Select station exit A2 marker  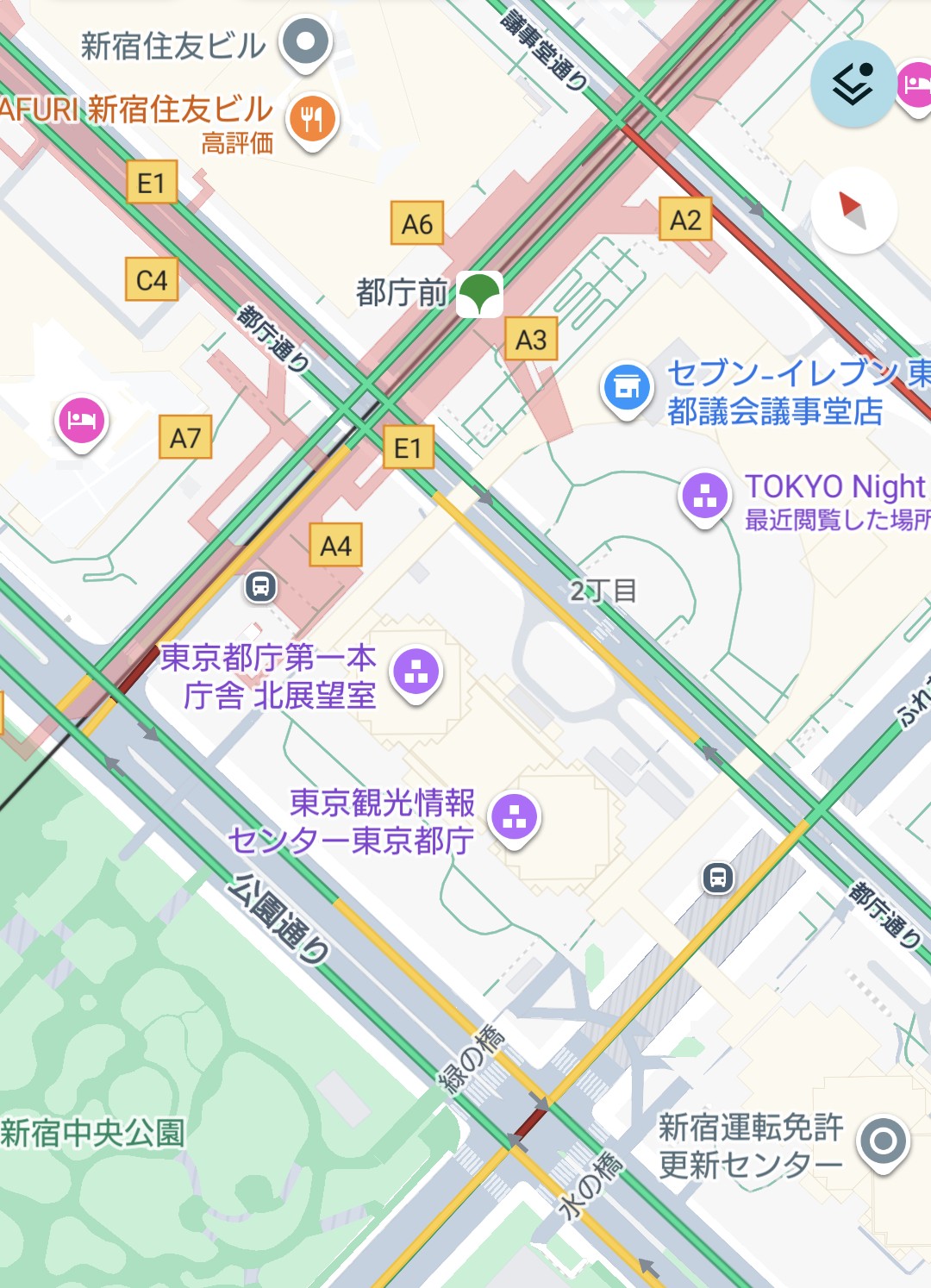click(685, 220)
